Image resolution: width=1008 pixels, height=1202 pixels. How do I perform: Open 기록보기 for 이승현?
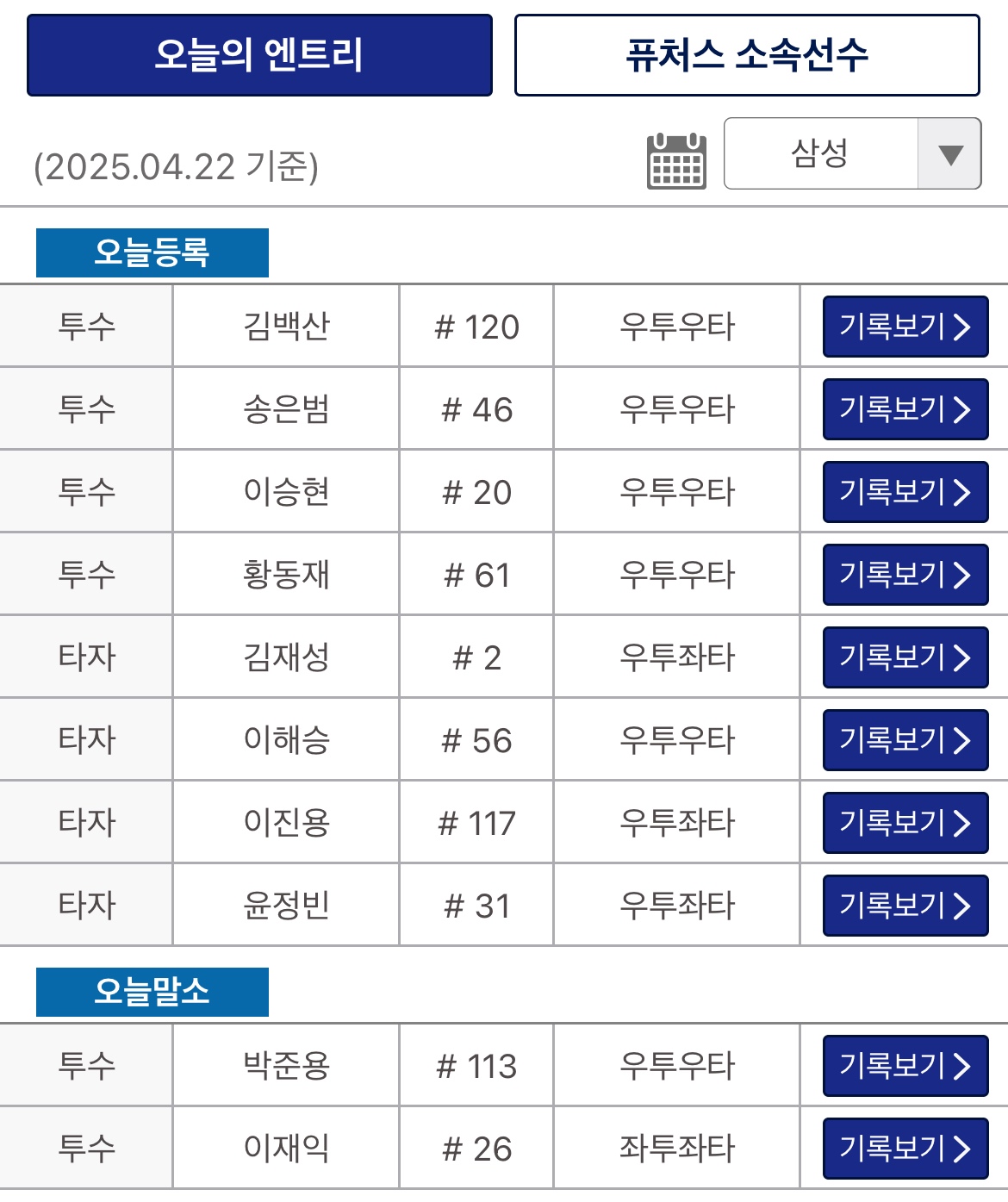[905, 492]
